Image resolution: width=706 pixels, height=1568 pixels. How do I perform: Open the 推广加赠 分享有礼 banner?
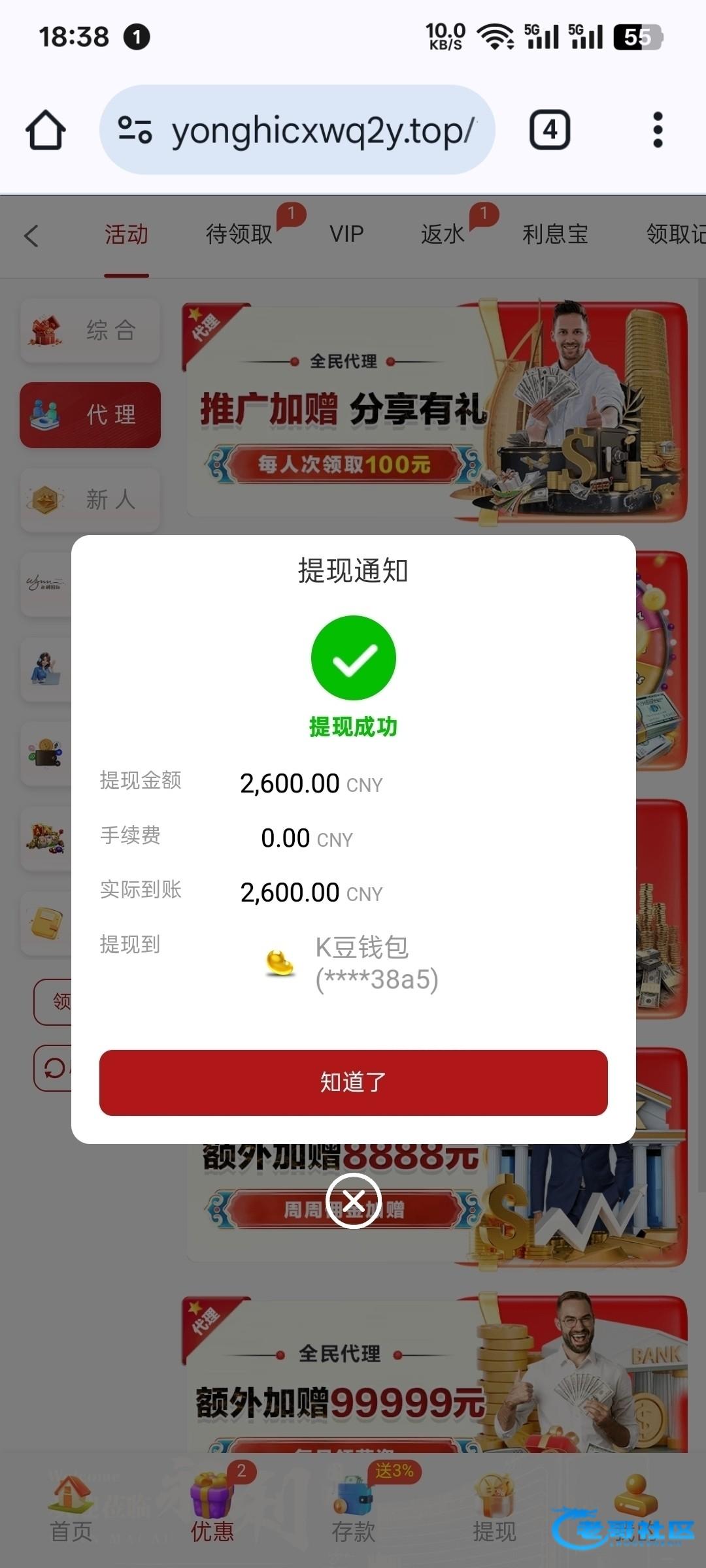(x=435, y=412)
